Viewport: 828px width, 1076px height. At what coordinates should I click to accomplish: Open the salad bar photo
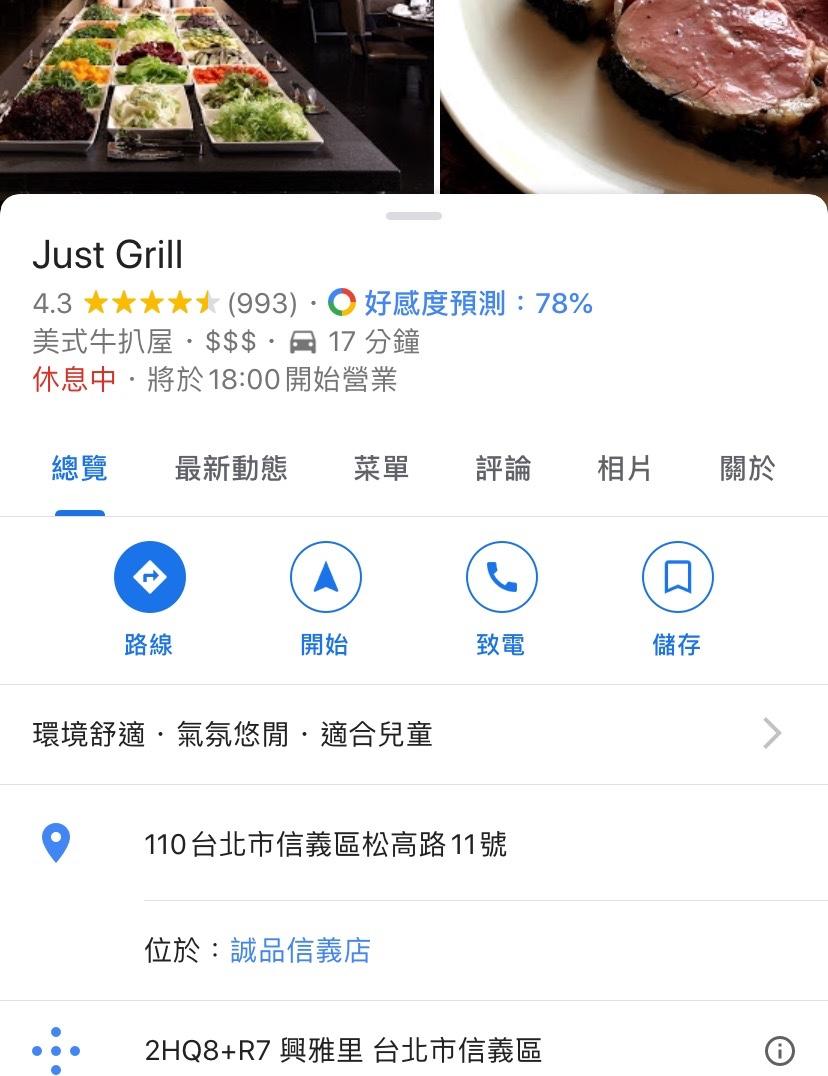(216, 95)
